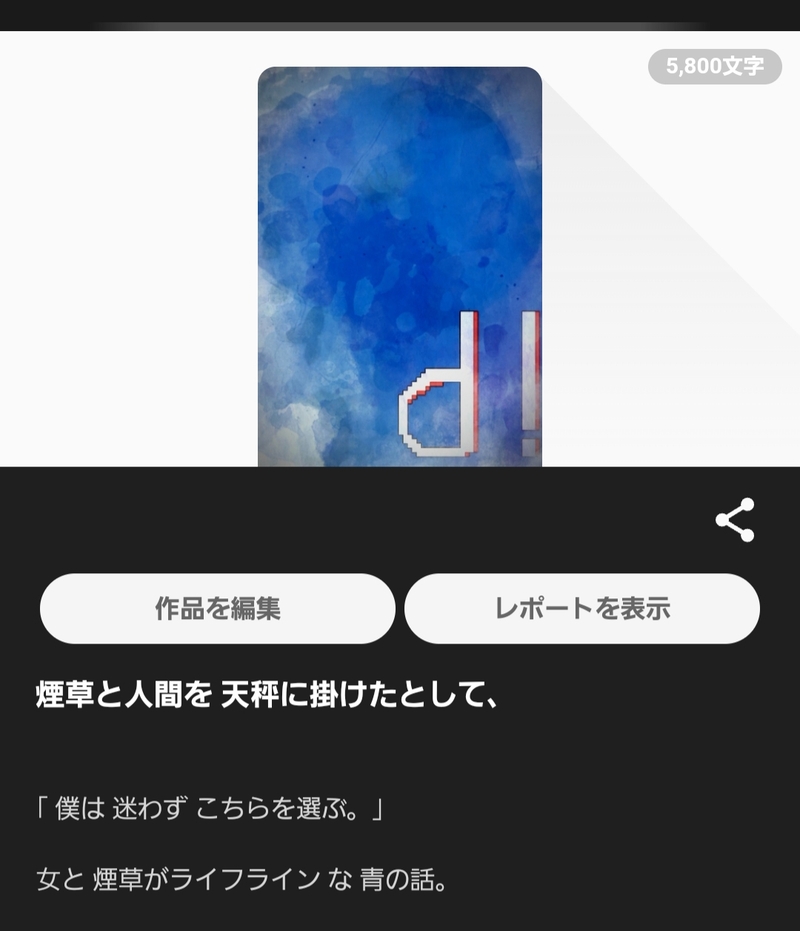Tap the 作品を編集 button
The image size is (800, 931).
[217, 608]
